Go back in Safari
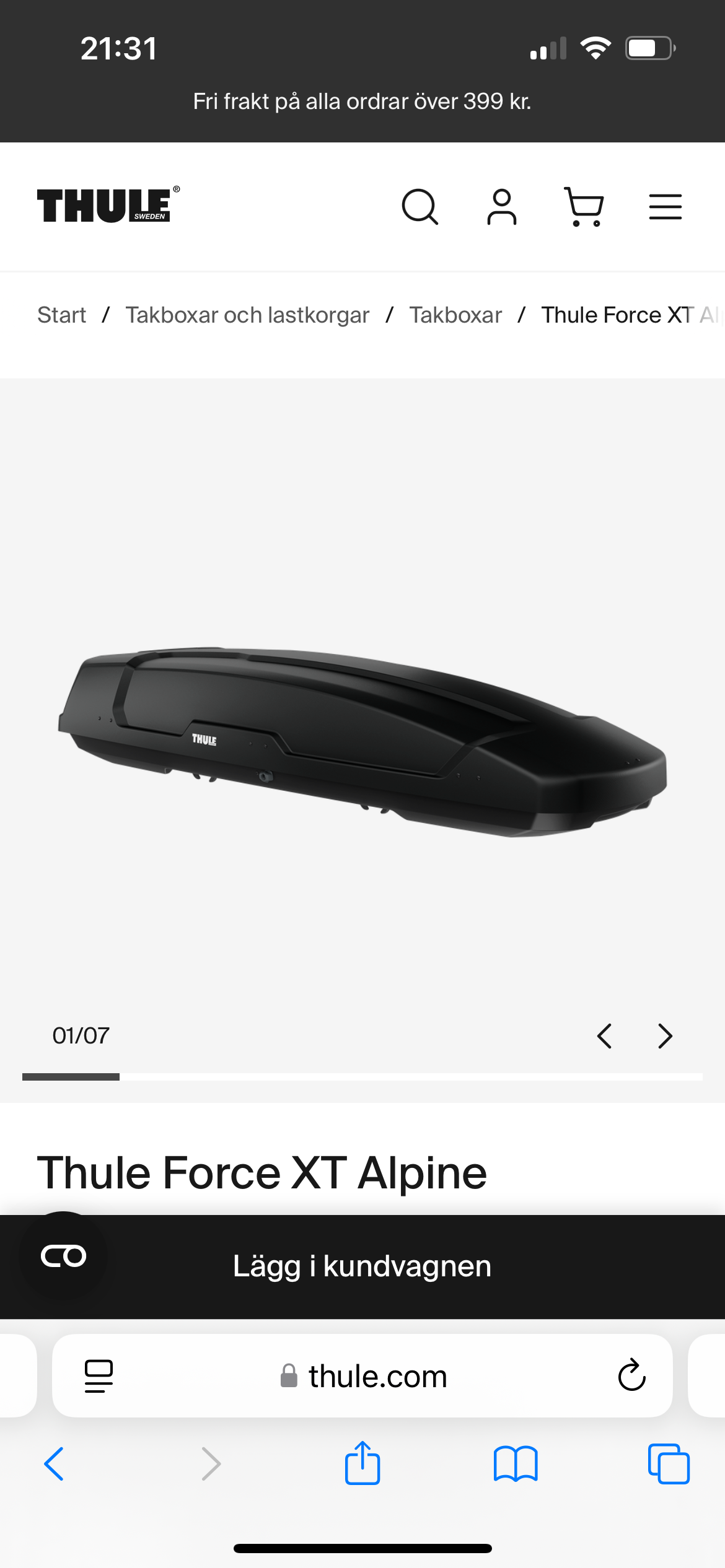The height and width of the screenshot is (1568, 725). pyautogui.click(x=55, y=1464)
